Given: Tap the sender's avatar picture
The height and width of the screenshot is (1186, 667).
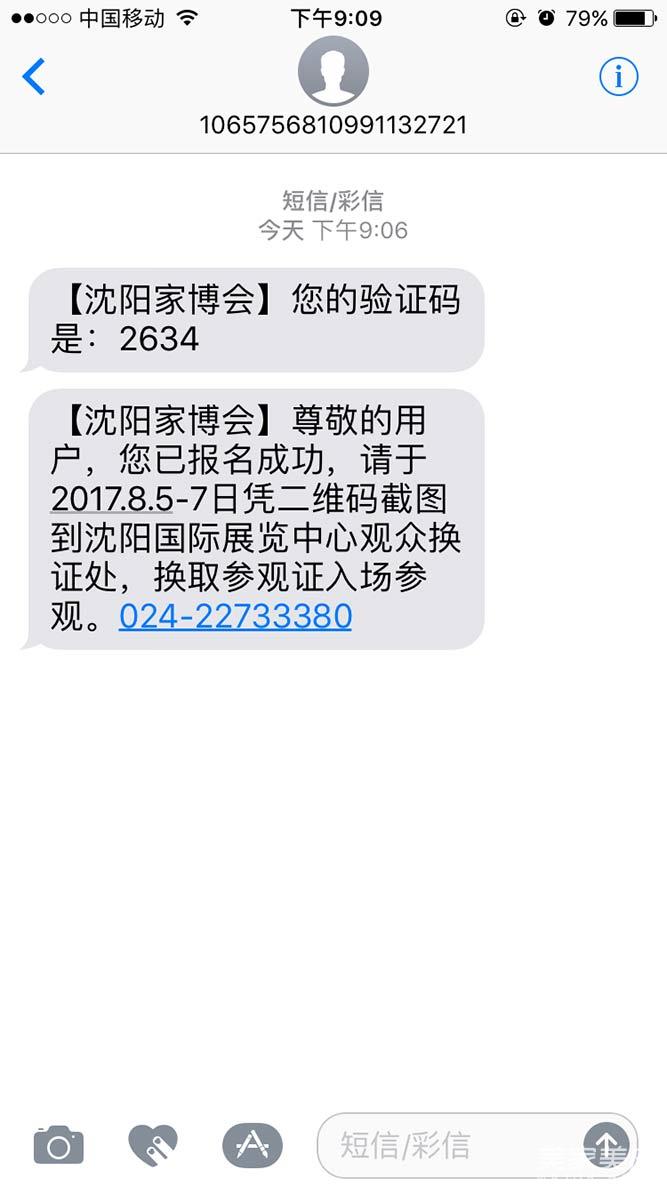Looking at the screenshot, I should (x=333, y=71).
